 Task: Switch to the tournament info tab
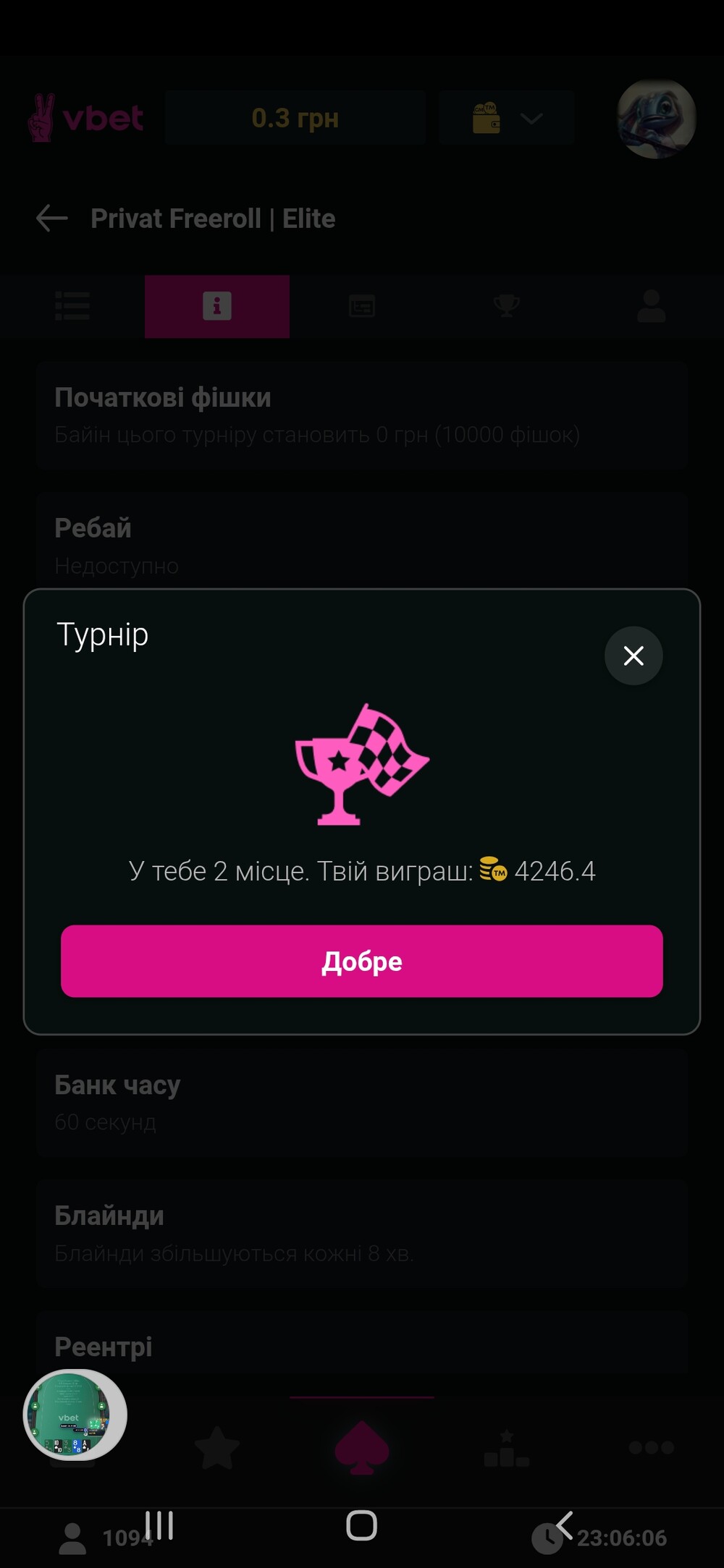pos(217,306)
